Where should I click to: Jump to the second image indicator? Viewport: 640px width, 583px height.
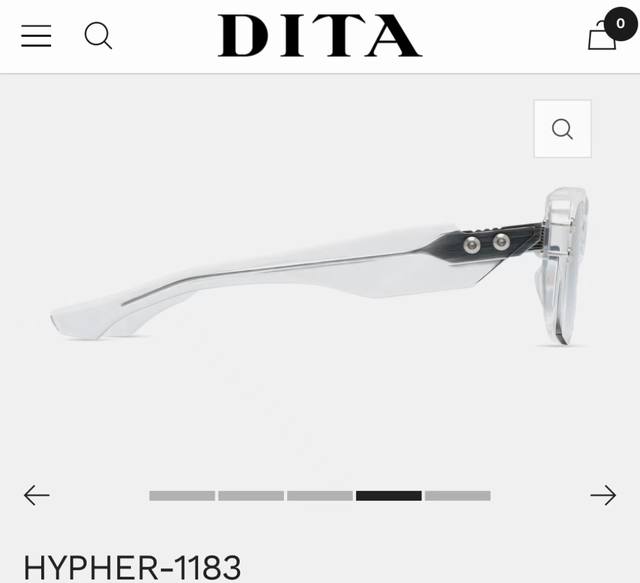(x=251, y=495)
